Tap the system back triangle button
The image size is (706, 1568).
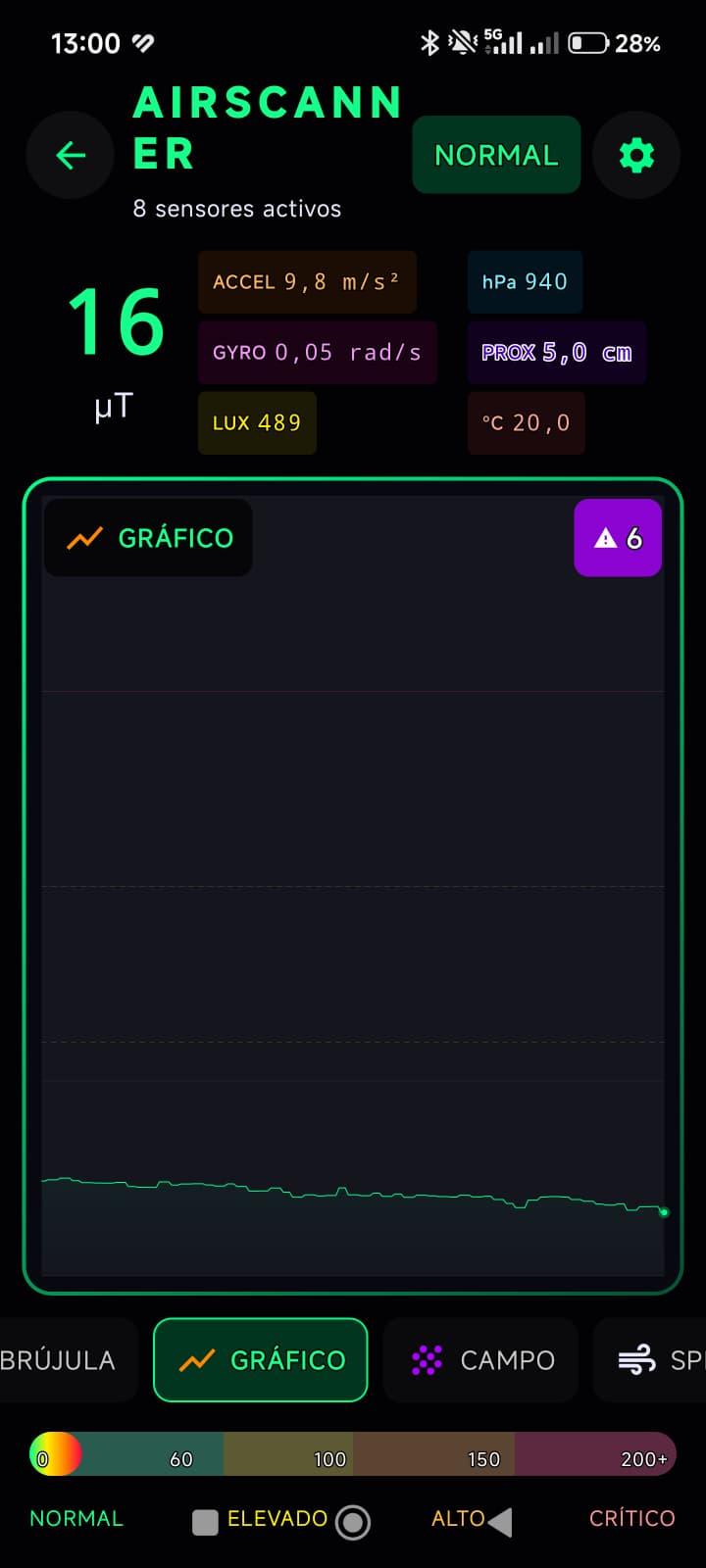point(500,1522)
